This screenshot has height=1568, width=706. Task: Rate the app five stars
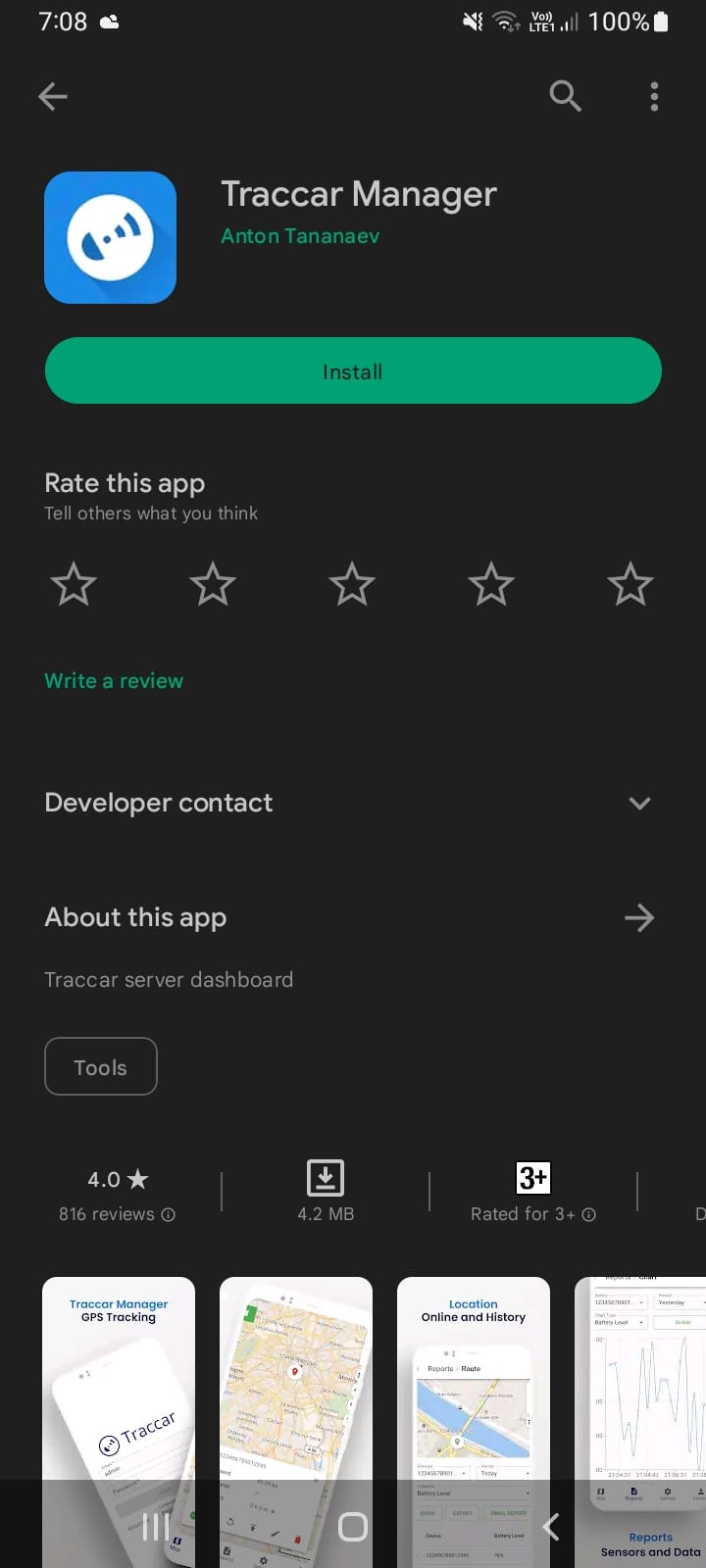coord(630,585)
